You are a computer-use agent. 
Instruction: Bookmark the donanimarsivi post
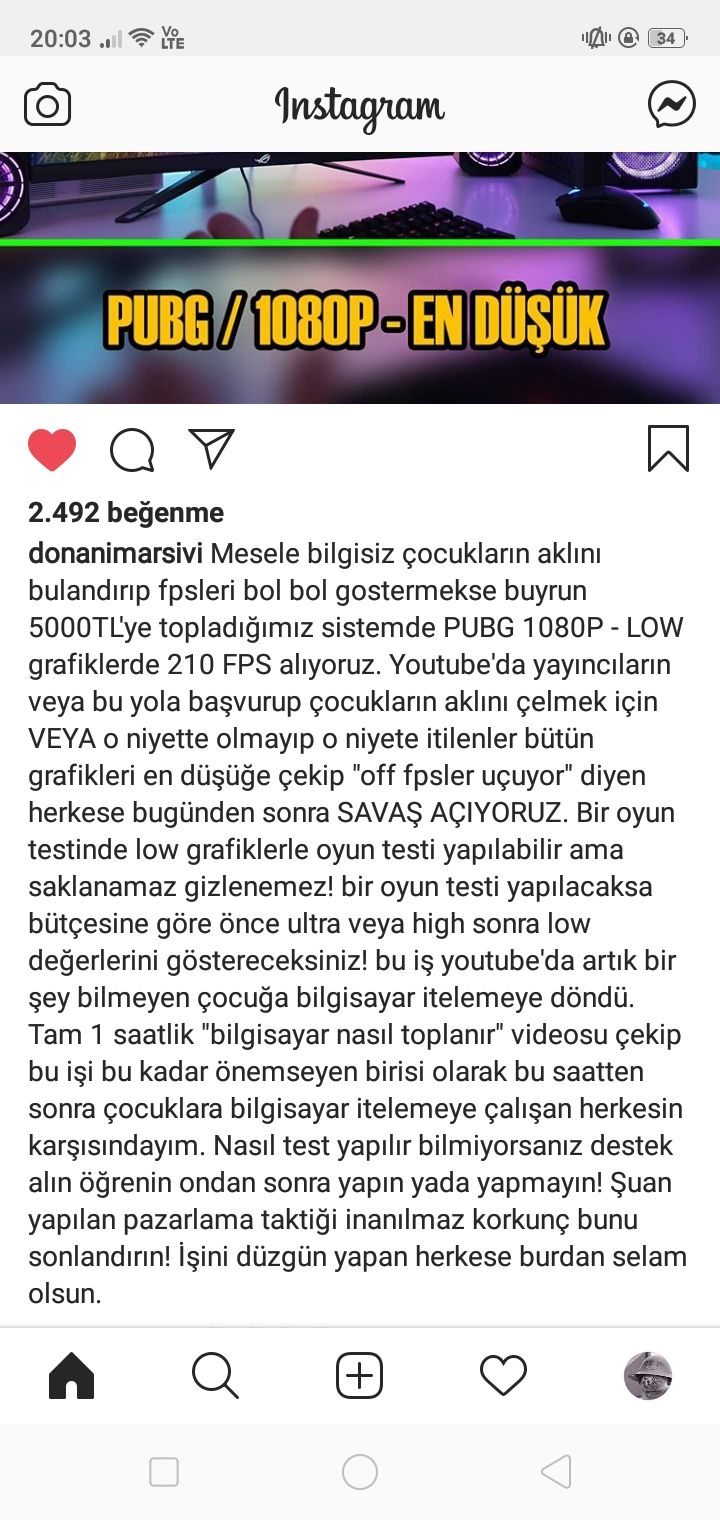click(x=668, y=448)
